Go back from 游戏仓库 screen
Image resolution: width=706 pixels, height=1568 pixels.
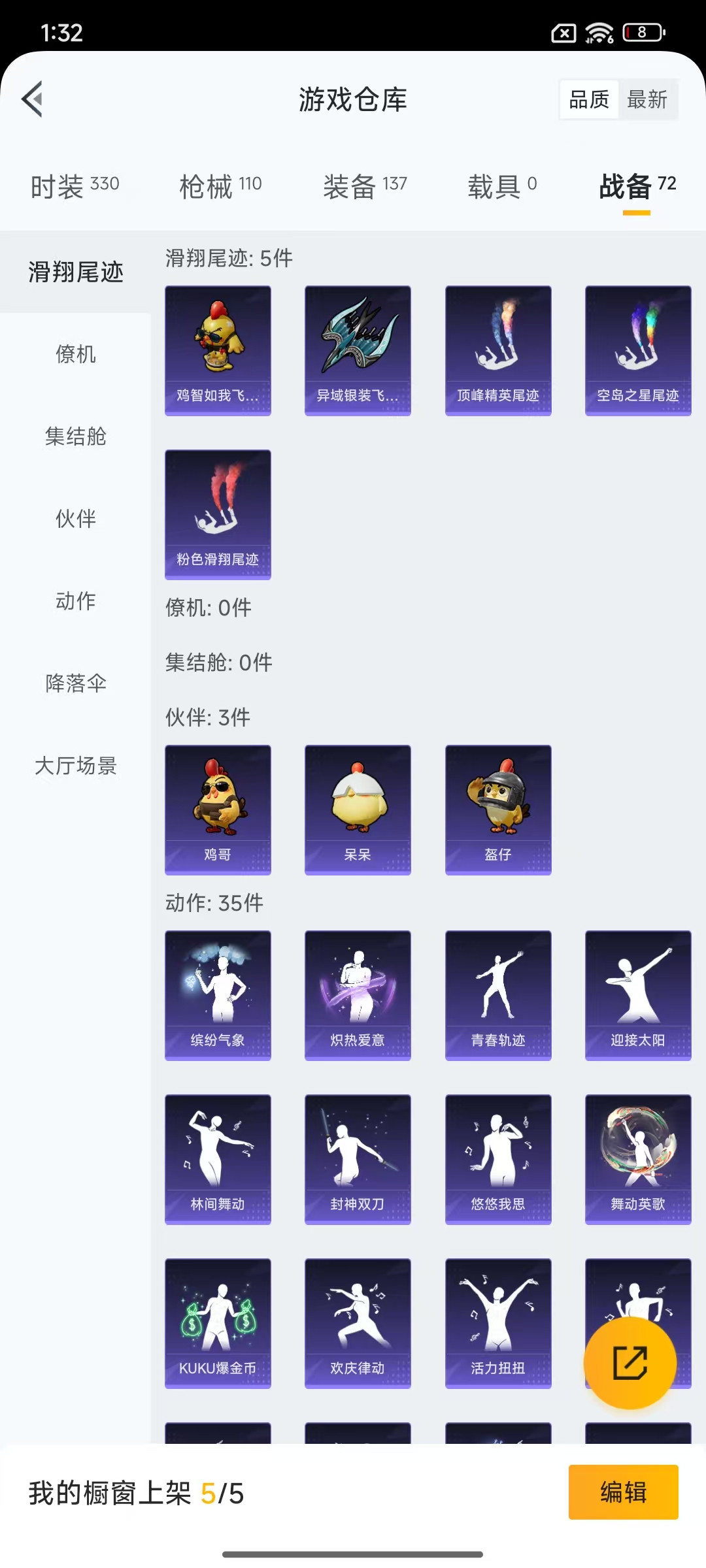pos(33,99)
